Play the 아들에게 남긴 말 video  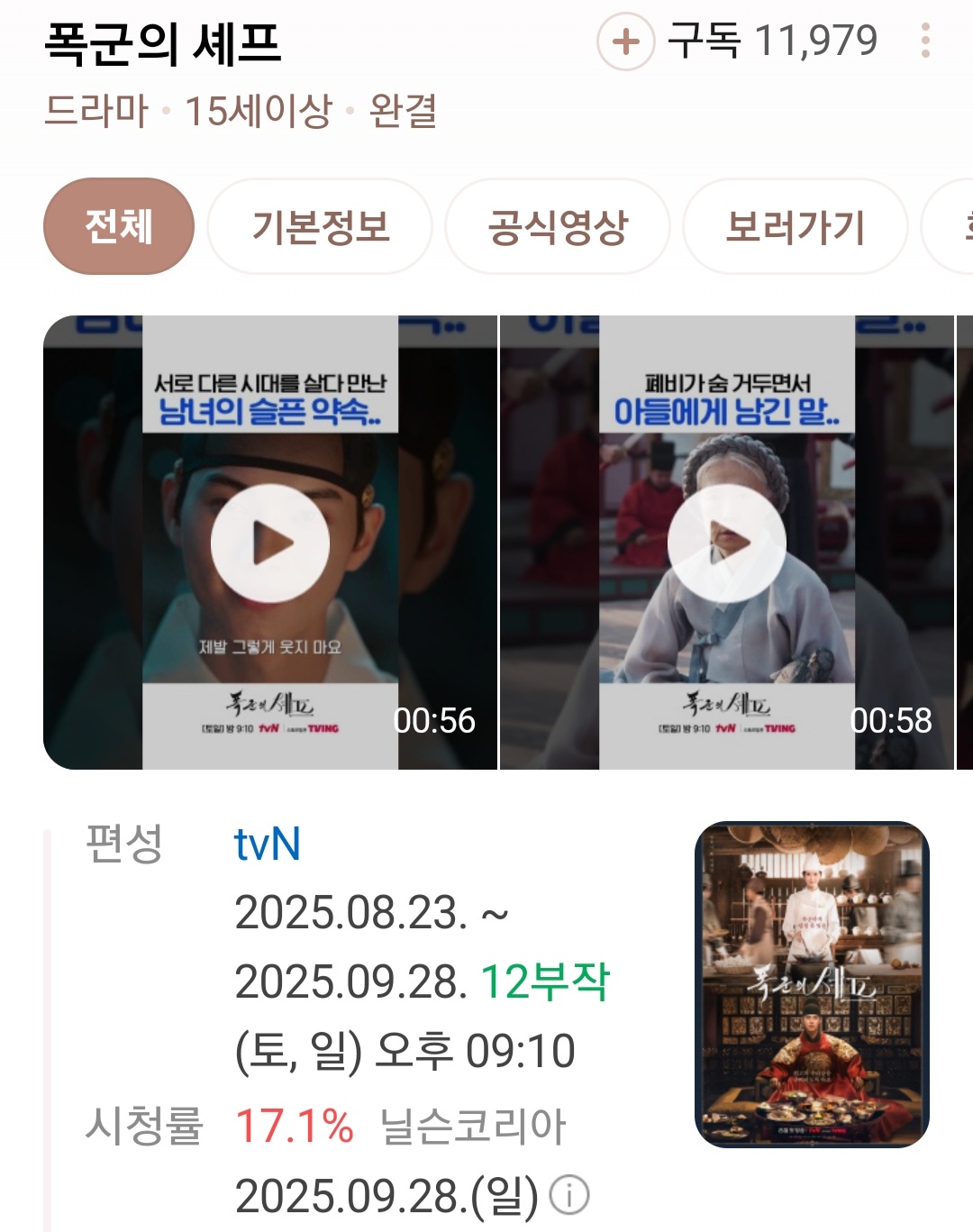[726, 543]
